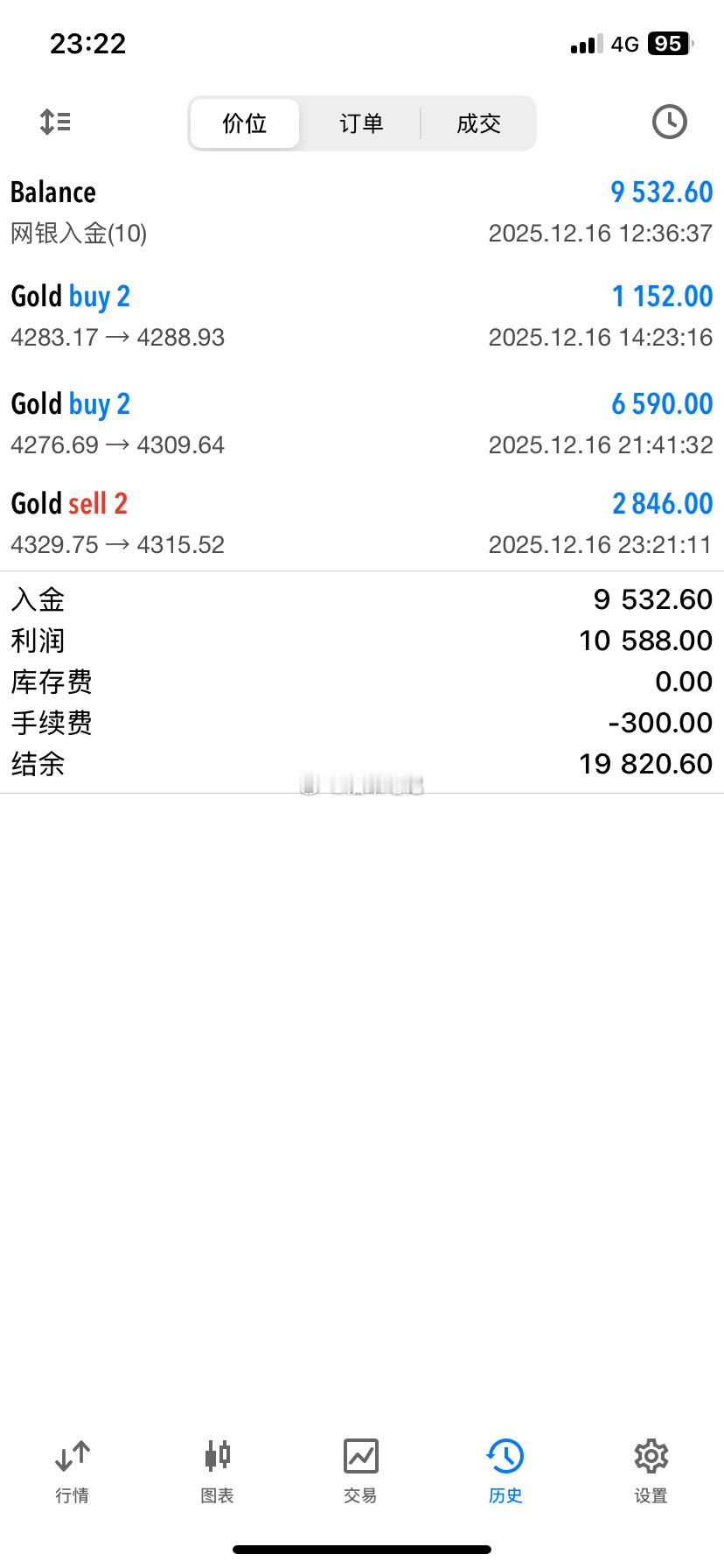Screen dimensions: 724x1568
Task: Switch to the 订单 segment
Action: click(361, 123)
